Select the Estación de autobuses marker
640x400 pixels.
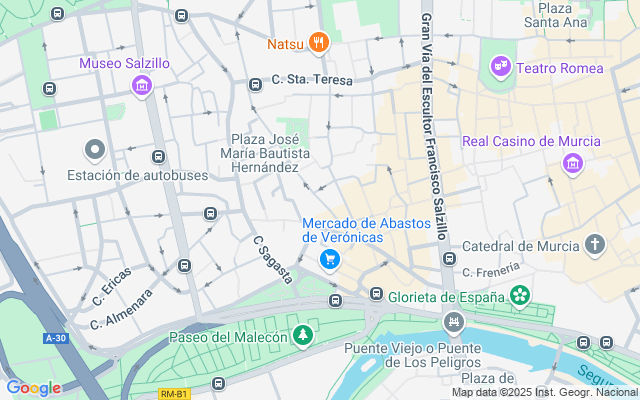[x=96, y=152]
